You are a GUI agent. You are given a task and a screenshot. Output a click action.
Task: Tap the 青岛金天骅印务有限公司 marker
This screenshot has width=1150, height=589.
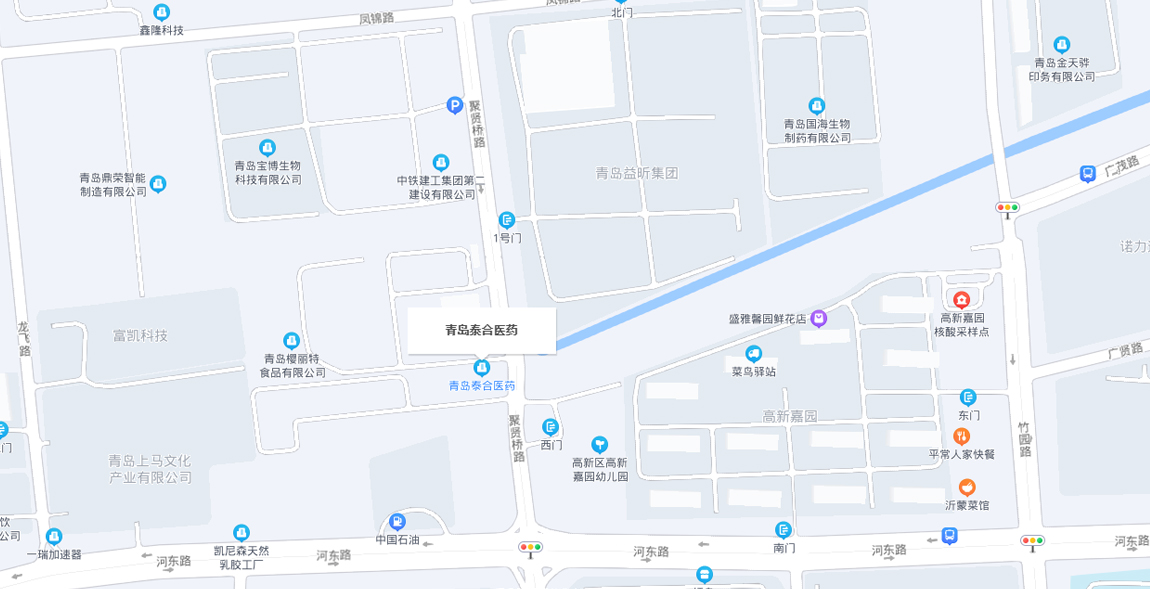coord(1062,45)
